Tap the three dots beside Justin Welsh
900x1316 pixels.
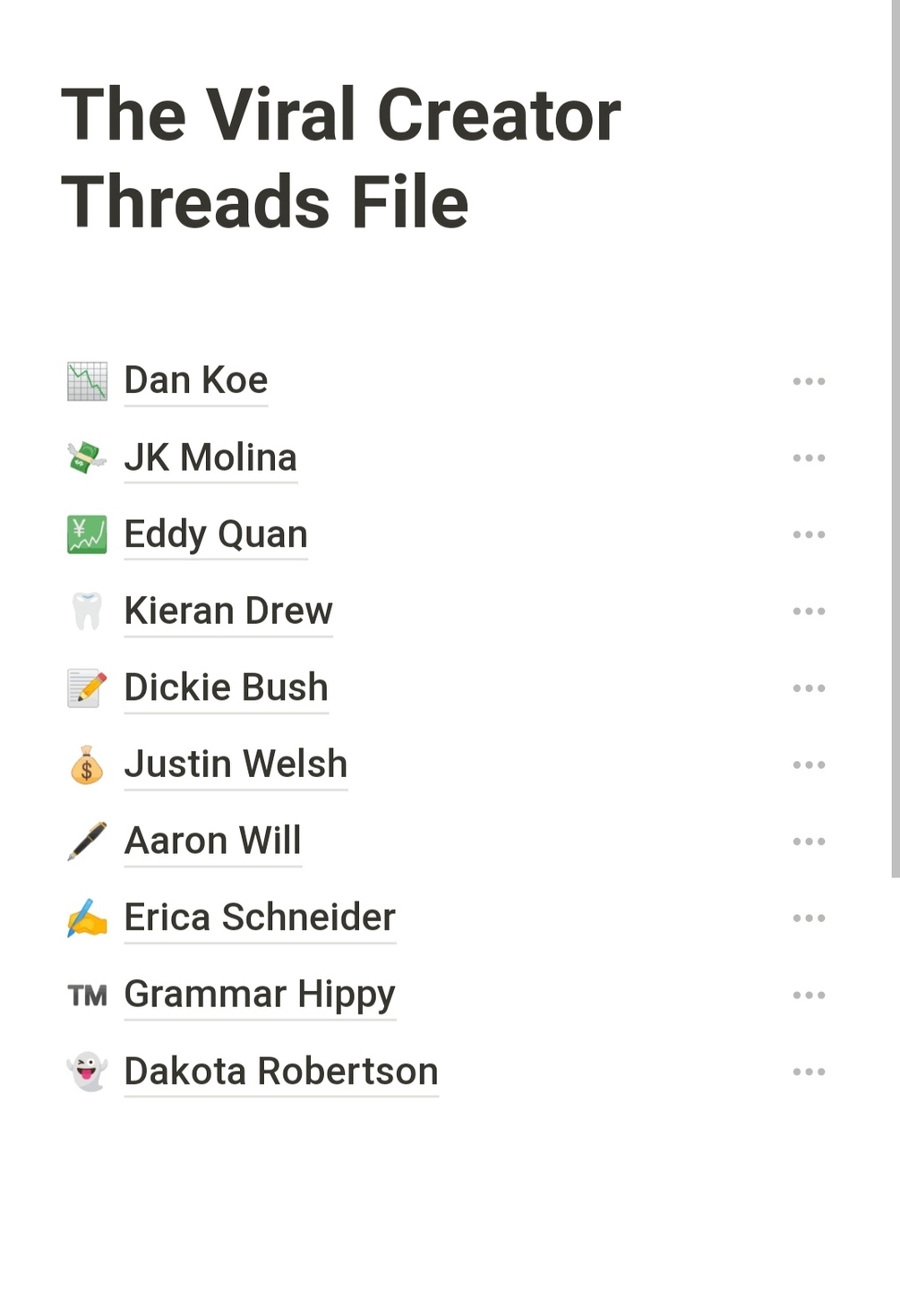(x=809, y=765)
